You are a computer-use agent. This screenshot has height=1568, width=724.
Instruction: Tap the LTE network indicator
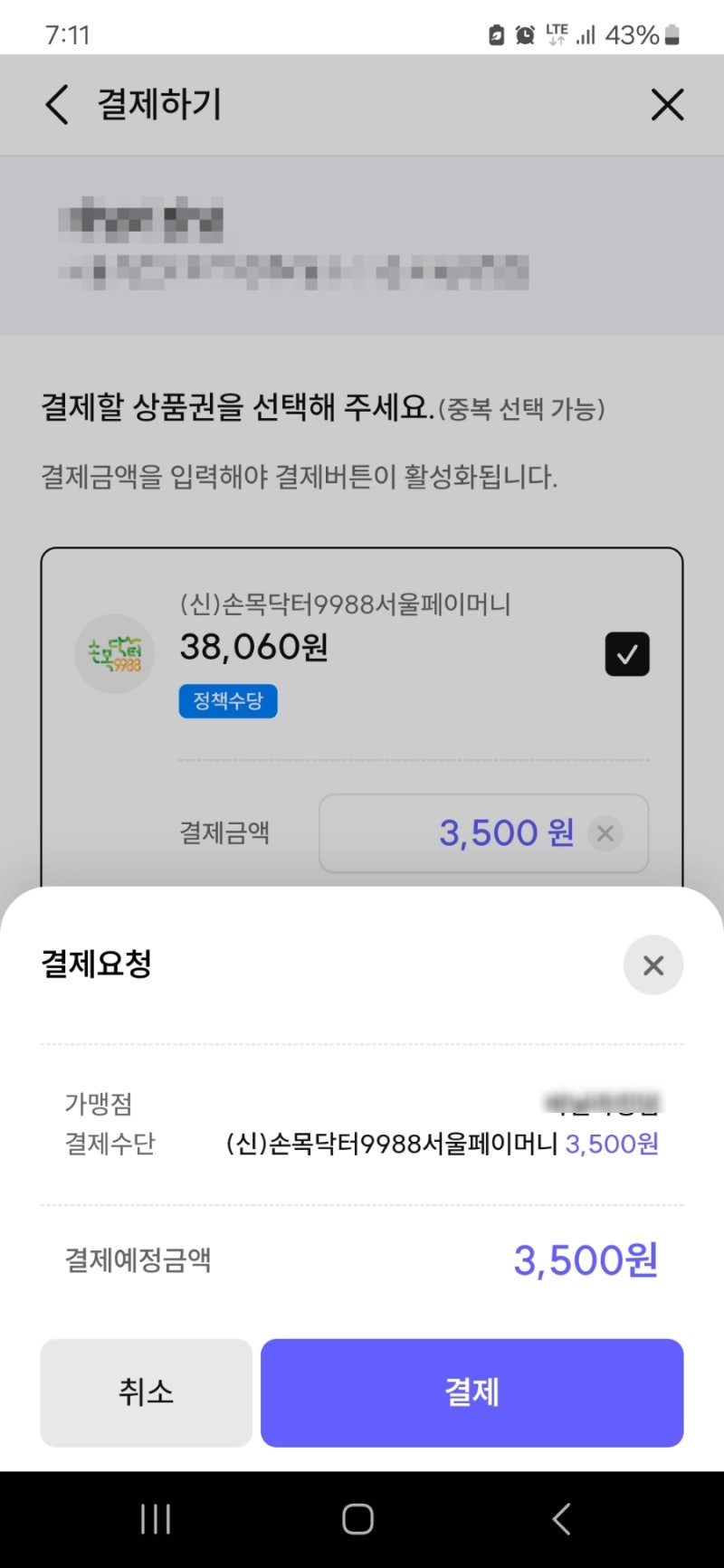pos(556,31)
